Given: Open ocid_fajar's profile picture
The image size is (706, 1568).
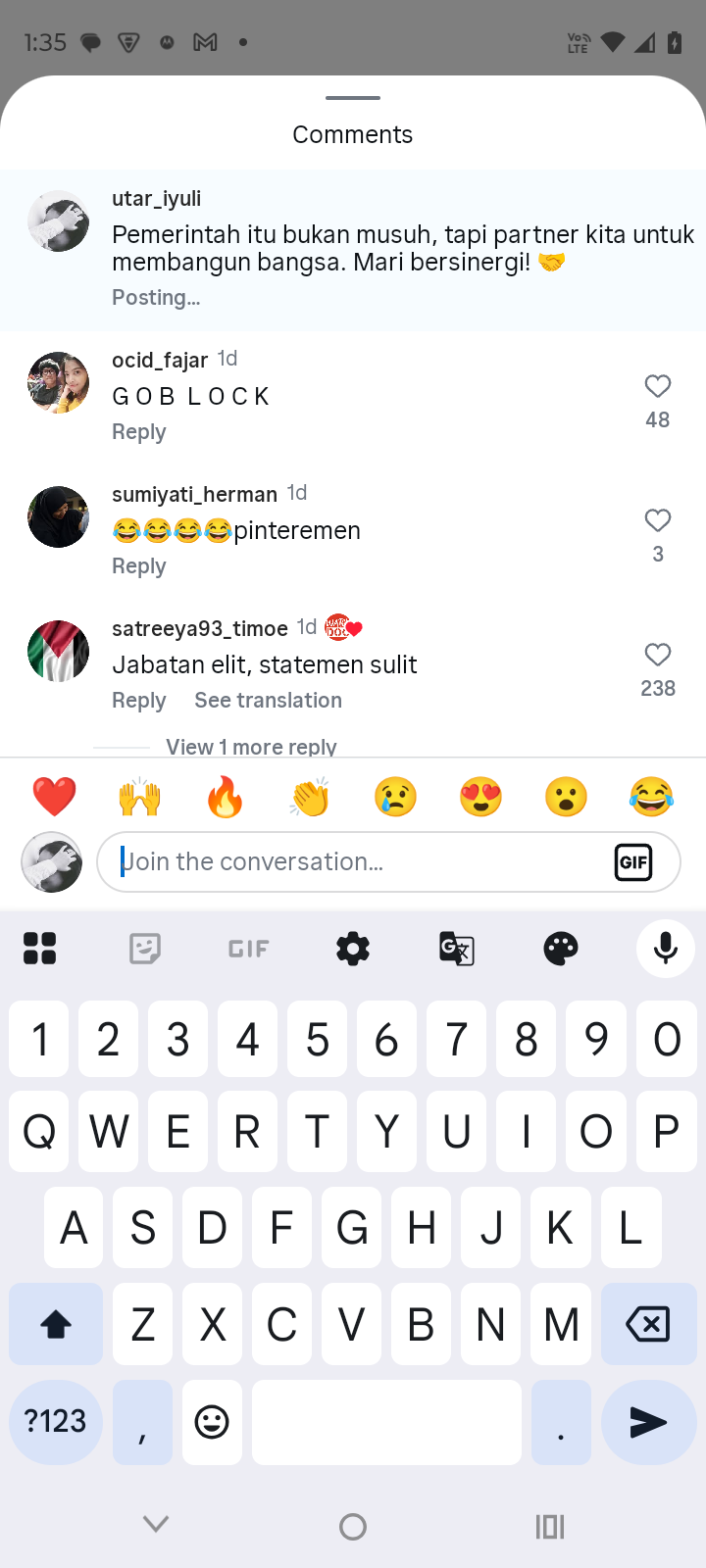Looking at the screenshot, I should (58, 383).
